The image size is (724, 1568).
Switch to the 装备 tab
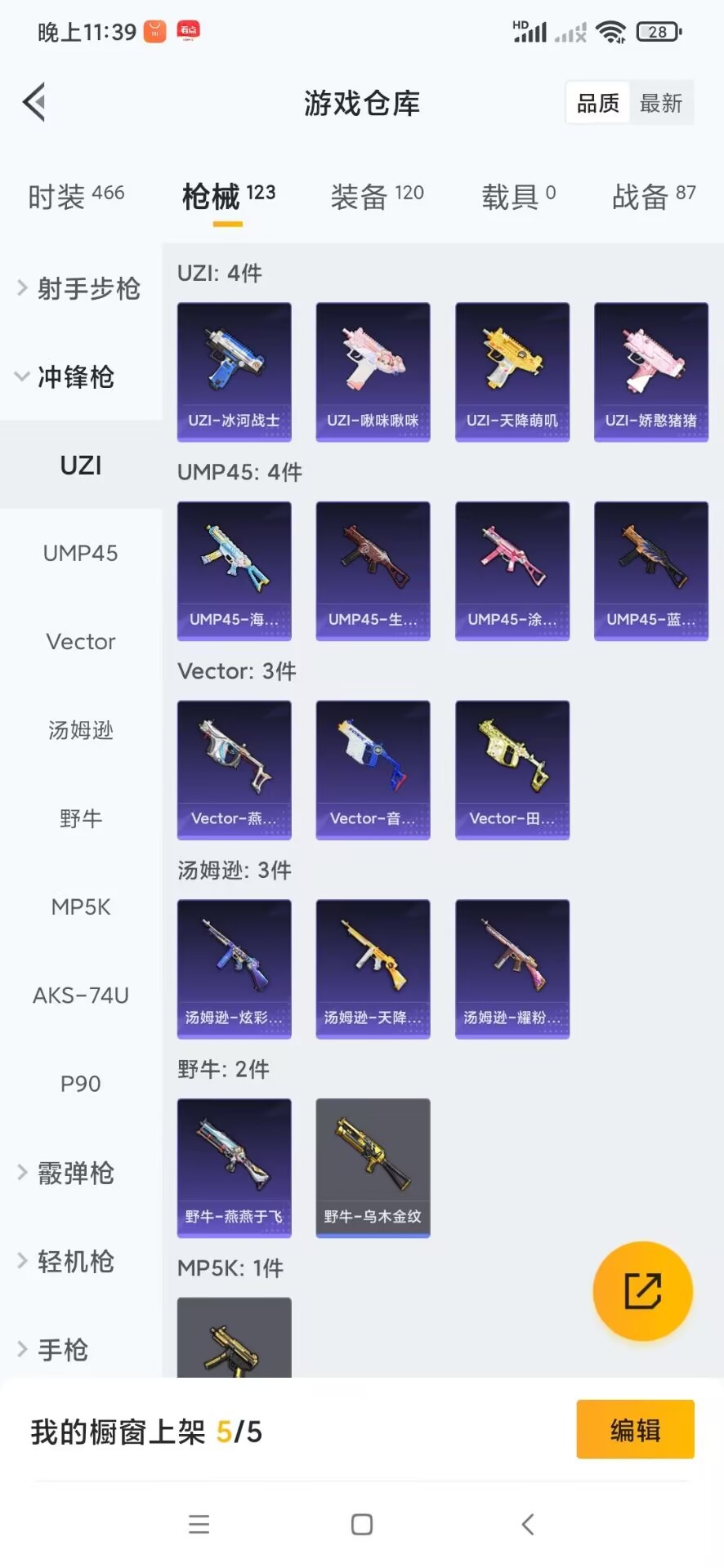click(x=377, y=196)
